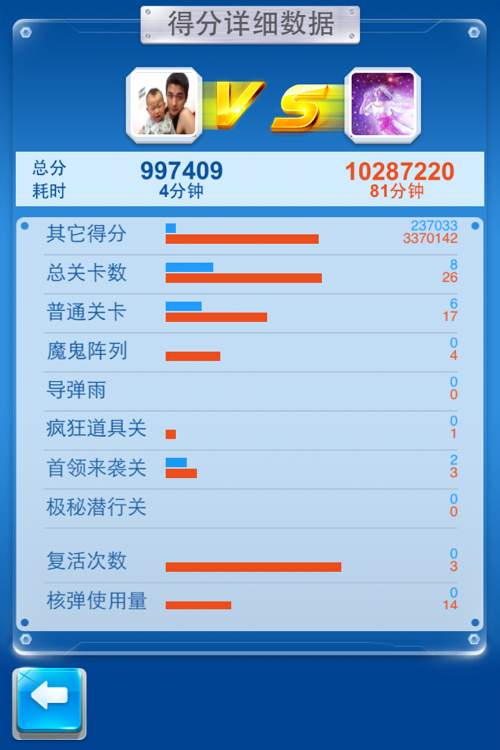Viewport: 500px width, 750px height.
Task: Tap the back arrow button
Action: click(x=49, y=703)
